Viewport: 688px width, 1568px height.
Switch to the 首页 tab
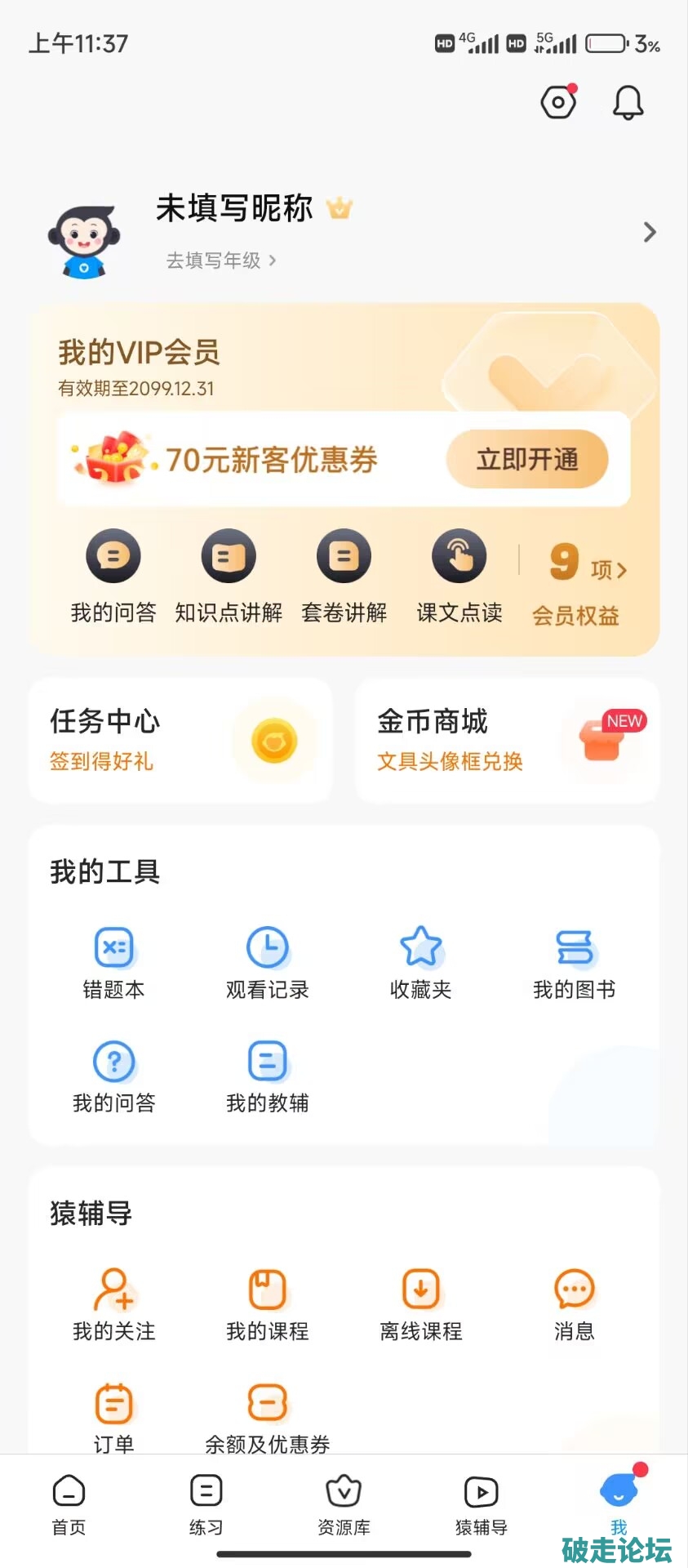click(x=69, y=1504)
